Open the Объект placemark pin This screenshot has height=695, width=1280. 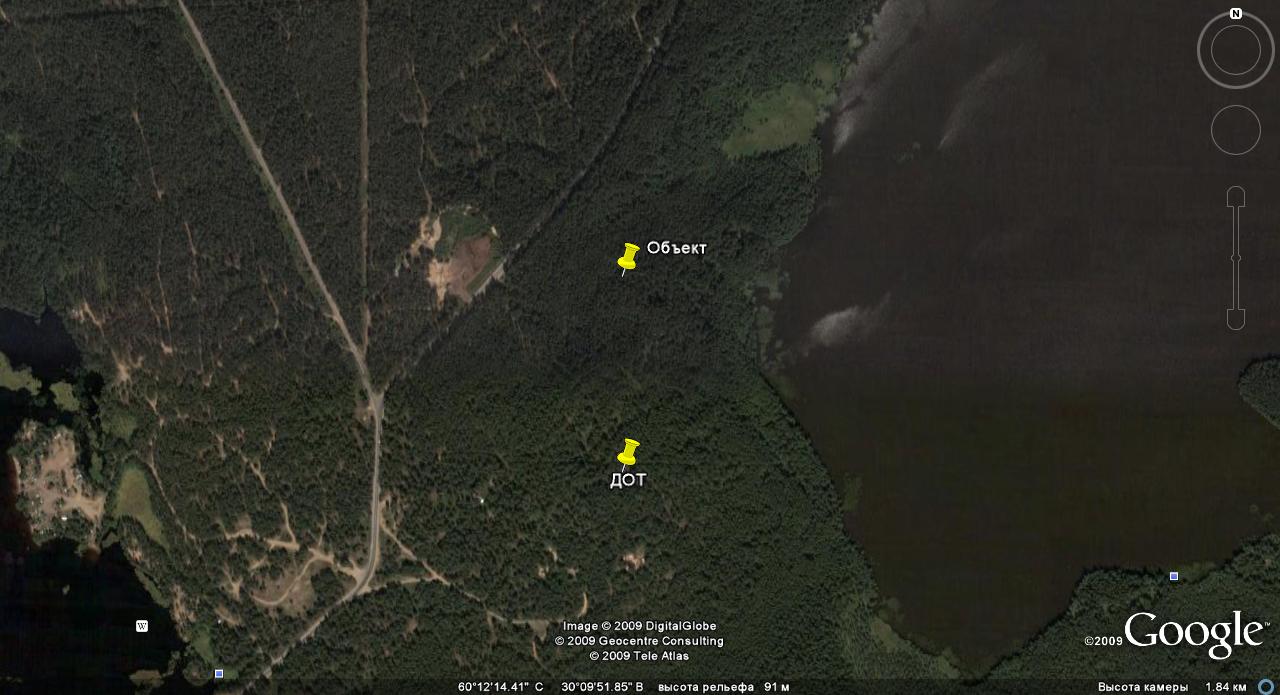coord(628,256)
